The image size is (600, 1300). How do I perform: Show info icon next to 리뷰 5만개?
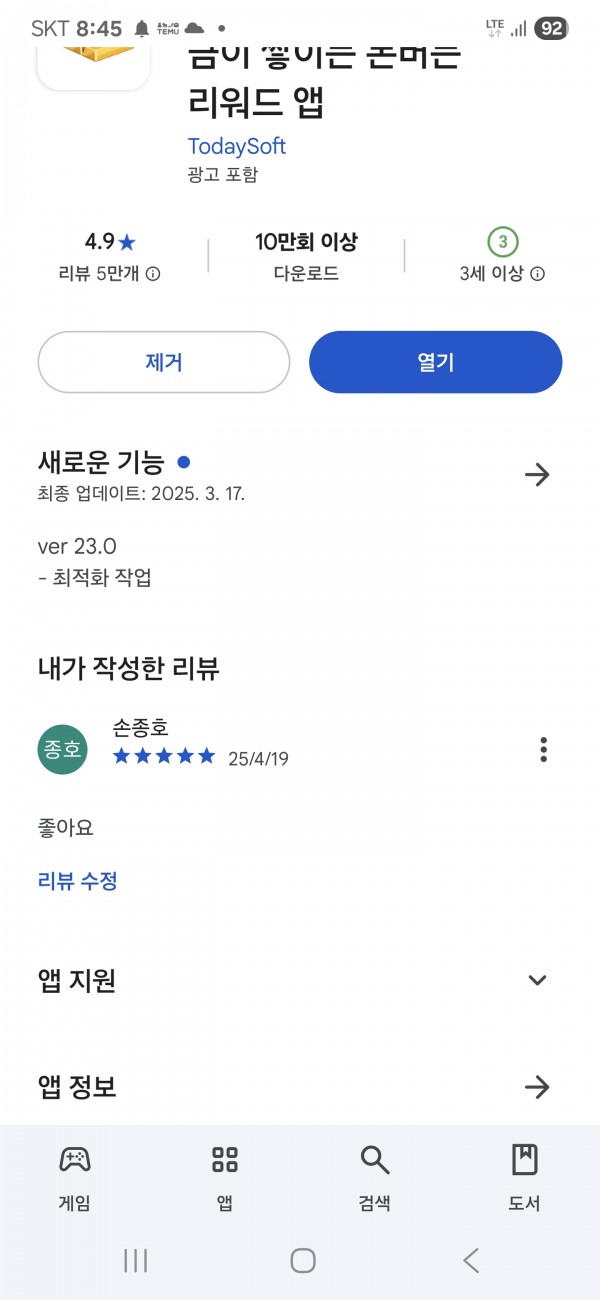(x=153, y=274)
